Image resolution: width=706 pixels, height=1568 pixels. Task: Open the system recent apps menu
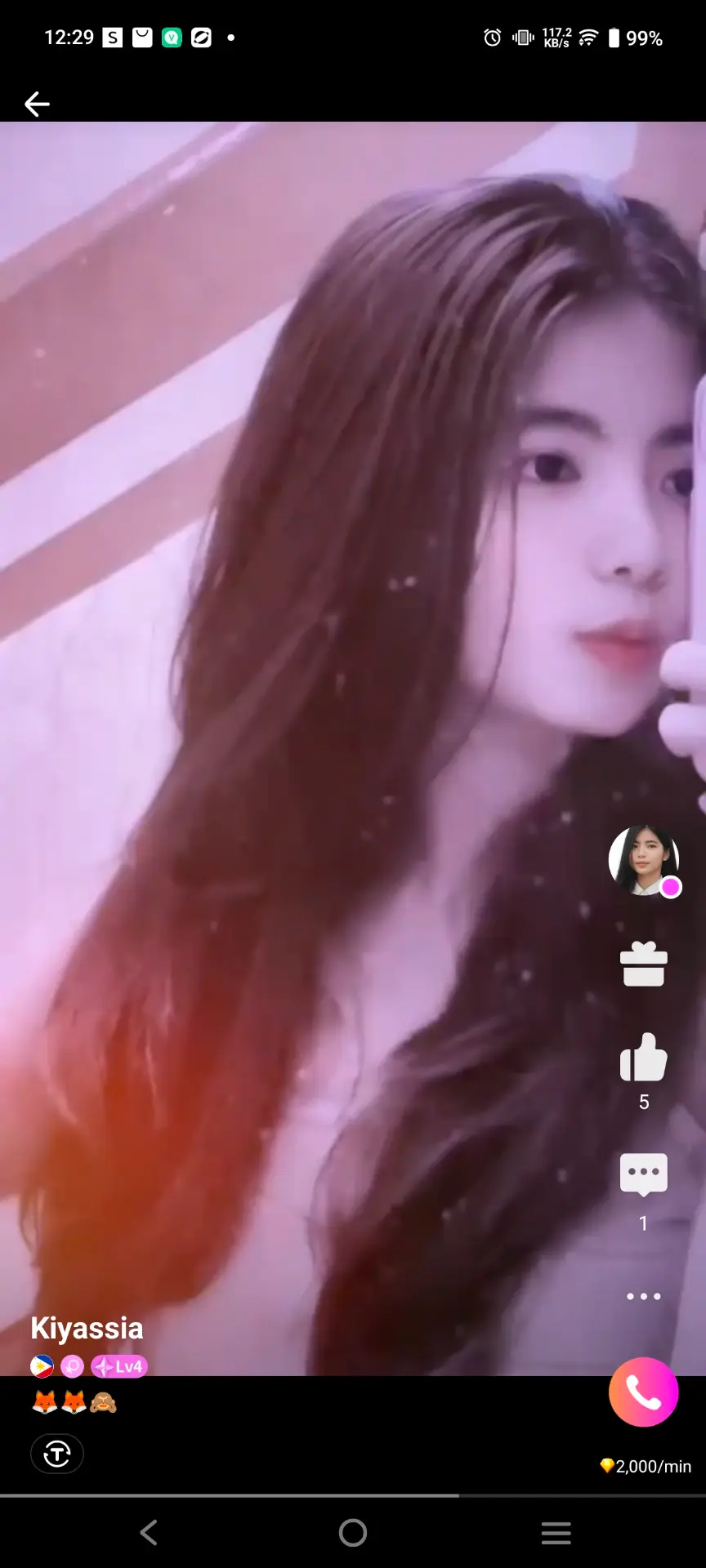(x=556, y=1533)
